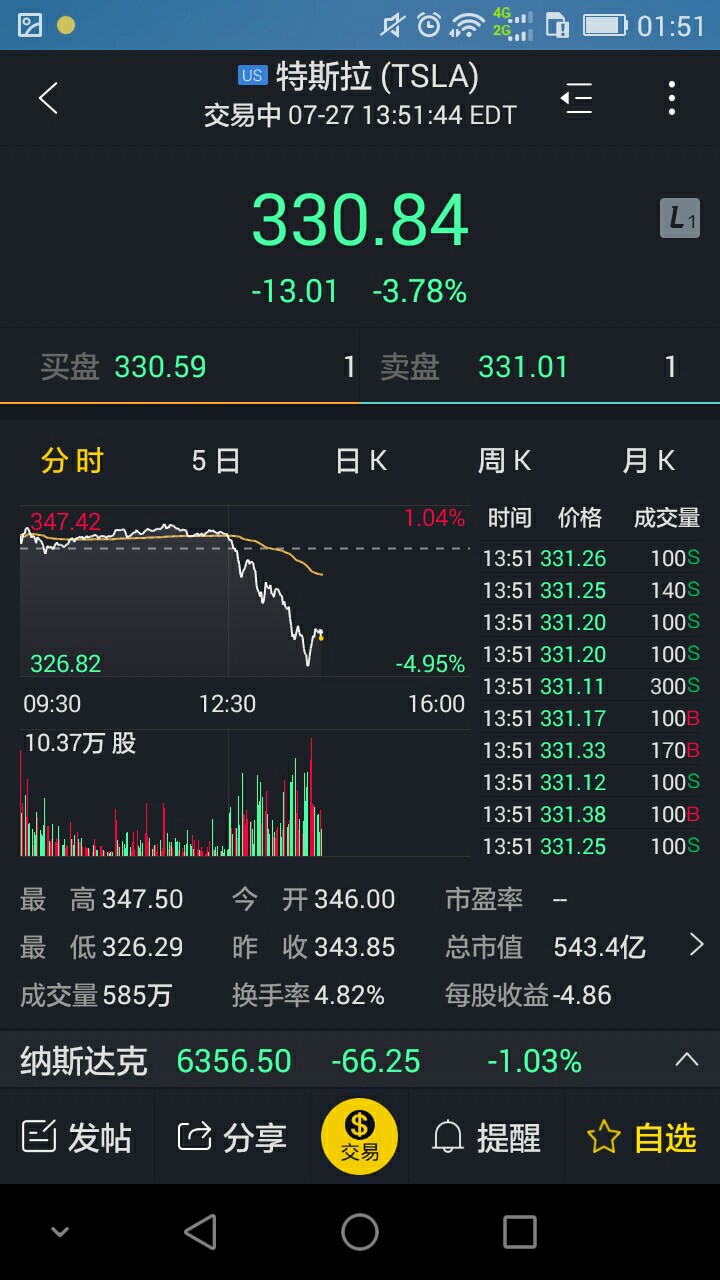Switch to the 5日 chart tab
The image size is (720, 1280).
(x=216, y=461)
